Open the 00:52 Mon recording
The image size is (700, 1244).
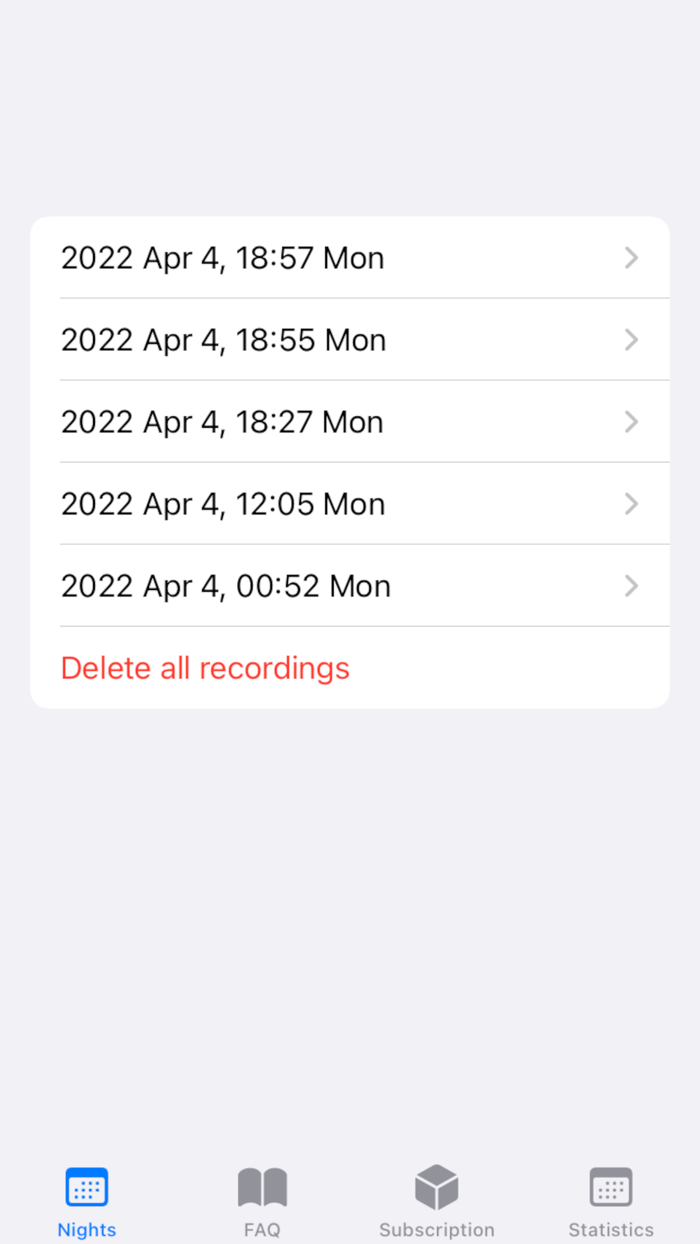click(349, 586)
